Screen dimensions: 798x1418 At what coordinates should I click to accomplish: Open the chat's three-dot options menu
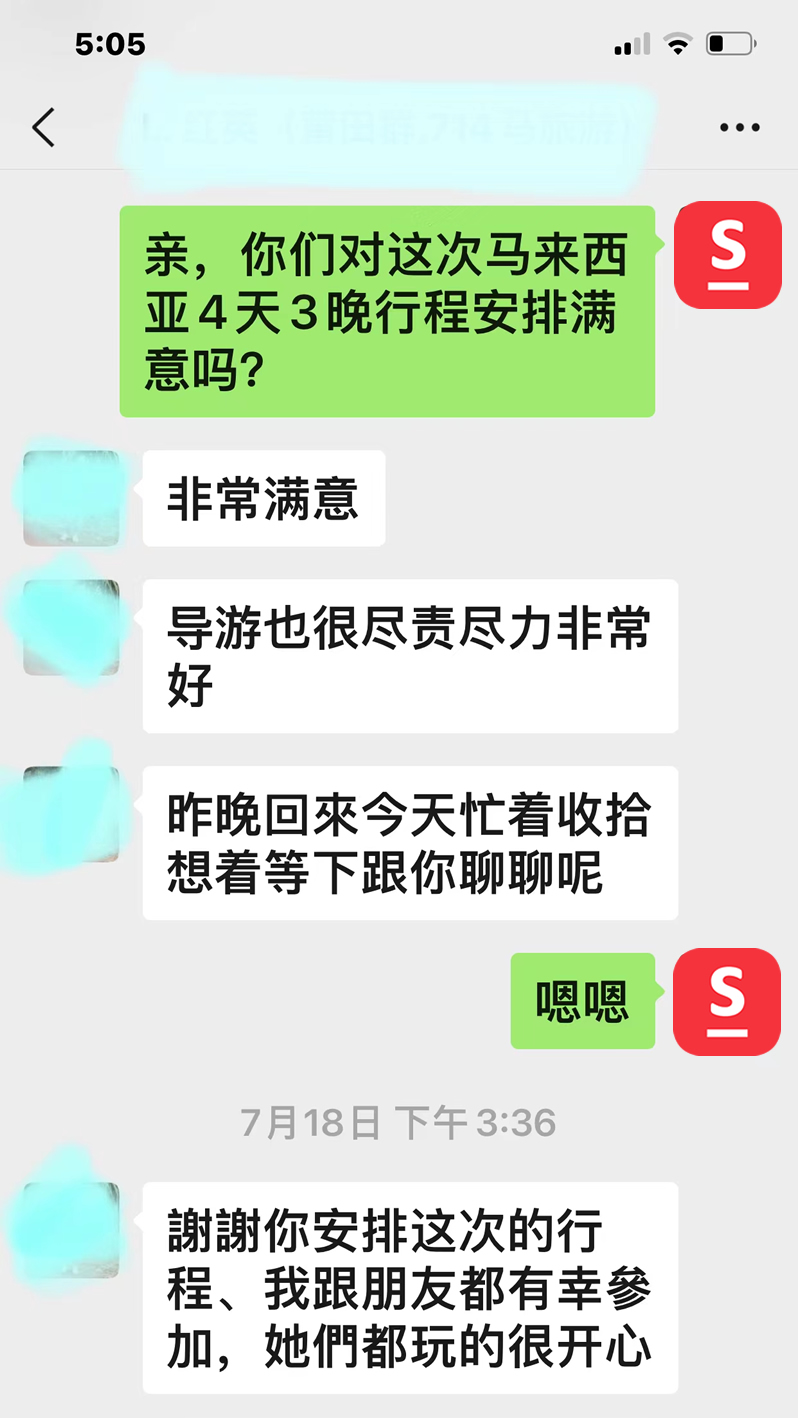(x=740, y=128)
